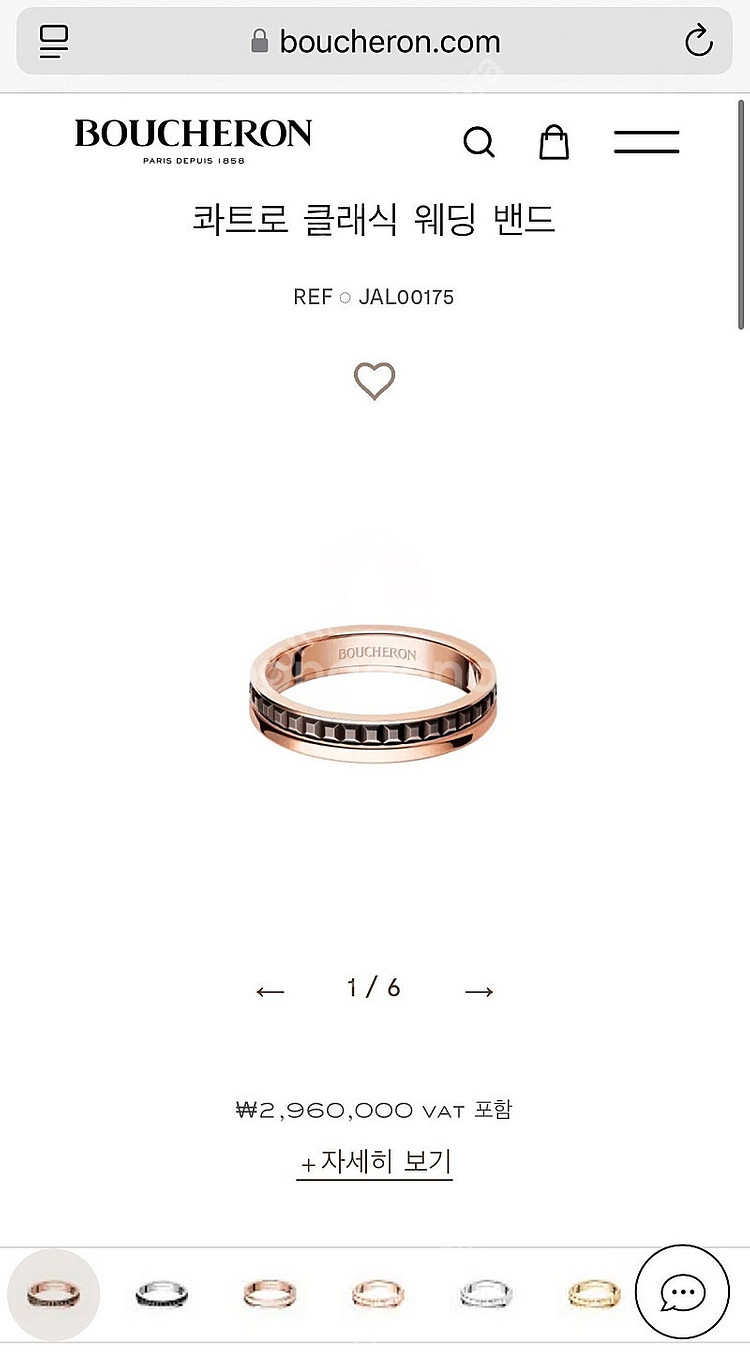The width and height of the screenshot is (750, 1352).
Task: Open the Safari reader and page settings icon
Action: point(54,41)
